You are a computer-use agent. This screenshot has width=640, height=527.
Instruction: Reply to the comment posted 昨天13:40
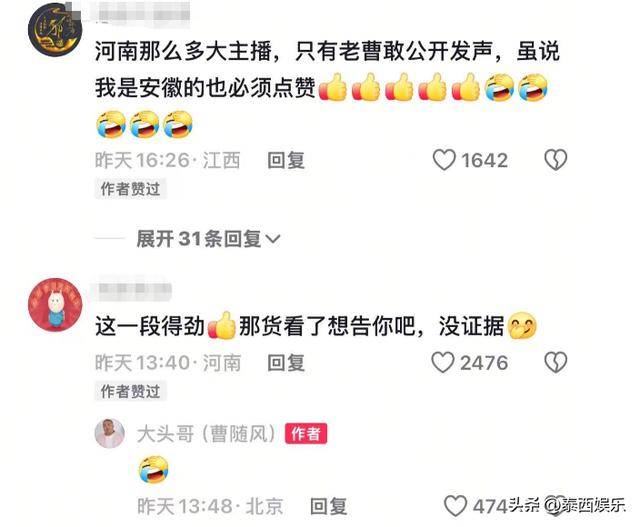(x=286, y=362)
